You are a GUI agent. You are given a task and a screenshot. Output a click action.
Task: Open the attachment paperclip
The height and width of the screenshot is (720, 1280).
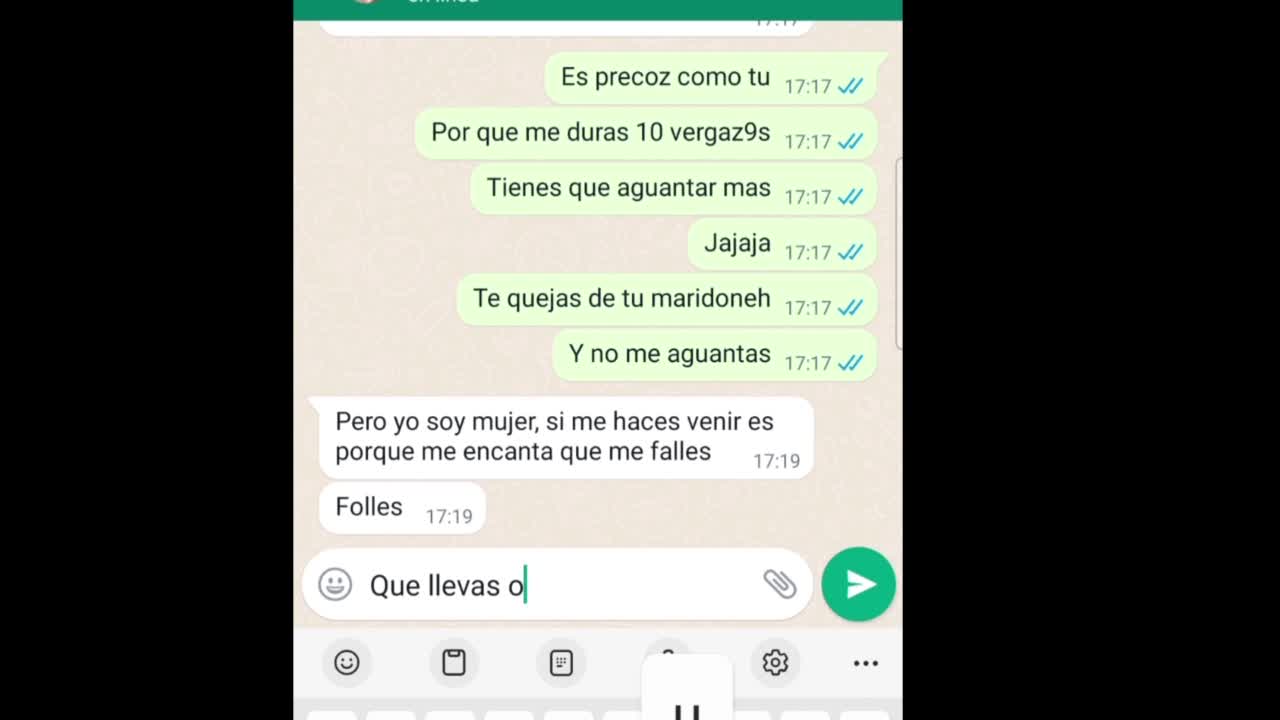[779, 584]
